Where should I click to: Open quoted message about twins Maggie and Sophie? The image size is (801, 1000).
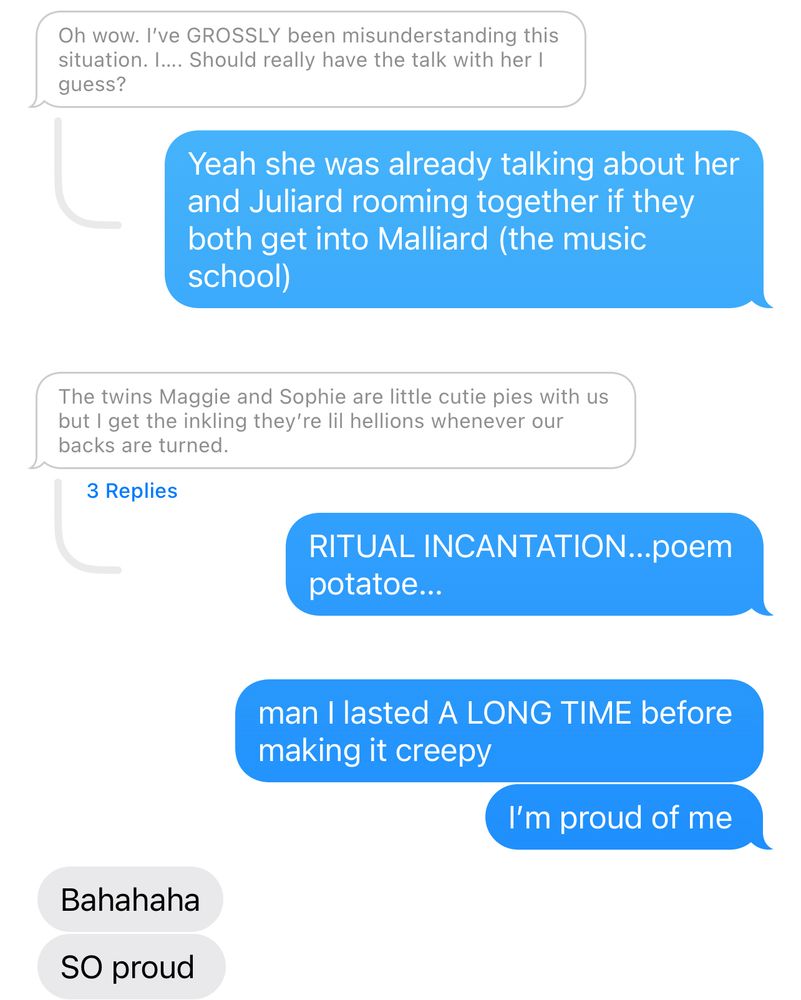pyautogui.click(x=334, y=421)
